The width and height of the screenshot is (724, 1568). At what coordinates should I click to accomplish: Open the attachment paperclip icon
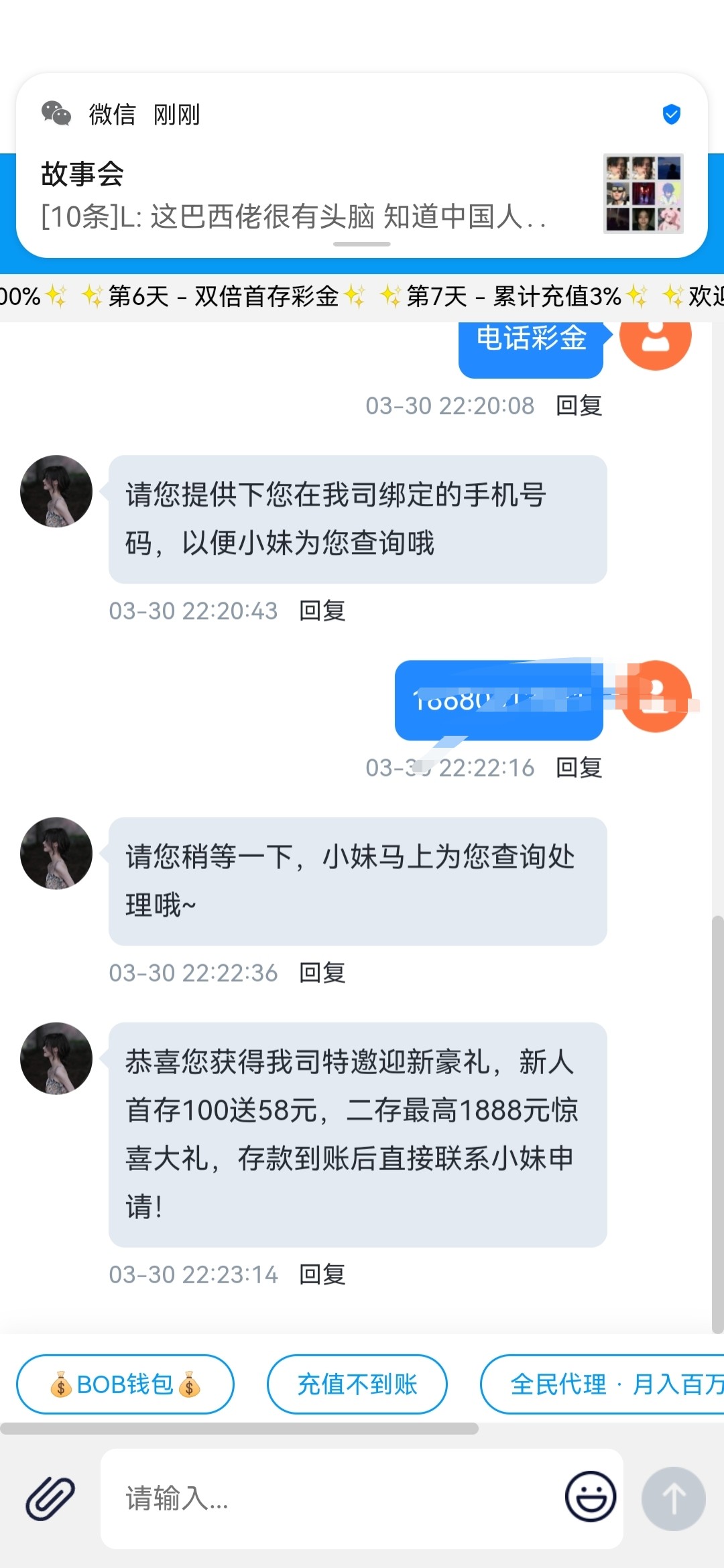point(50,1498)
